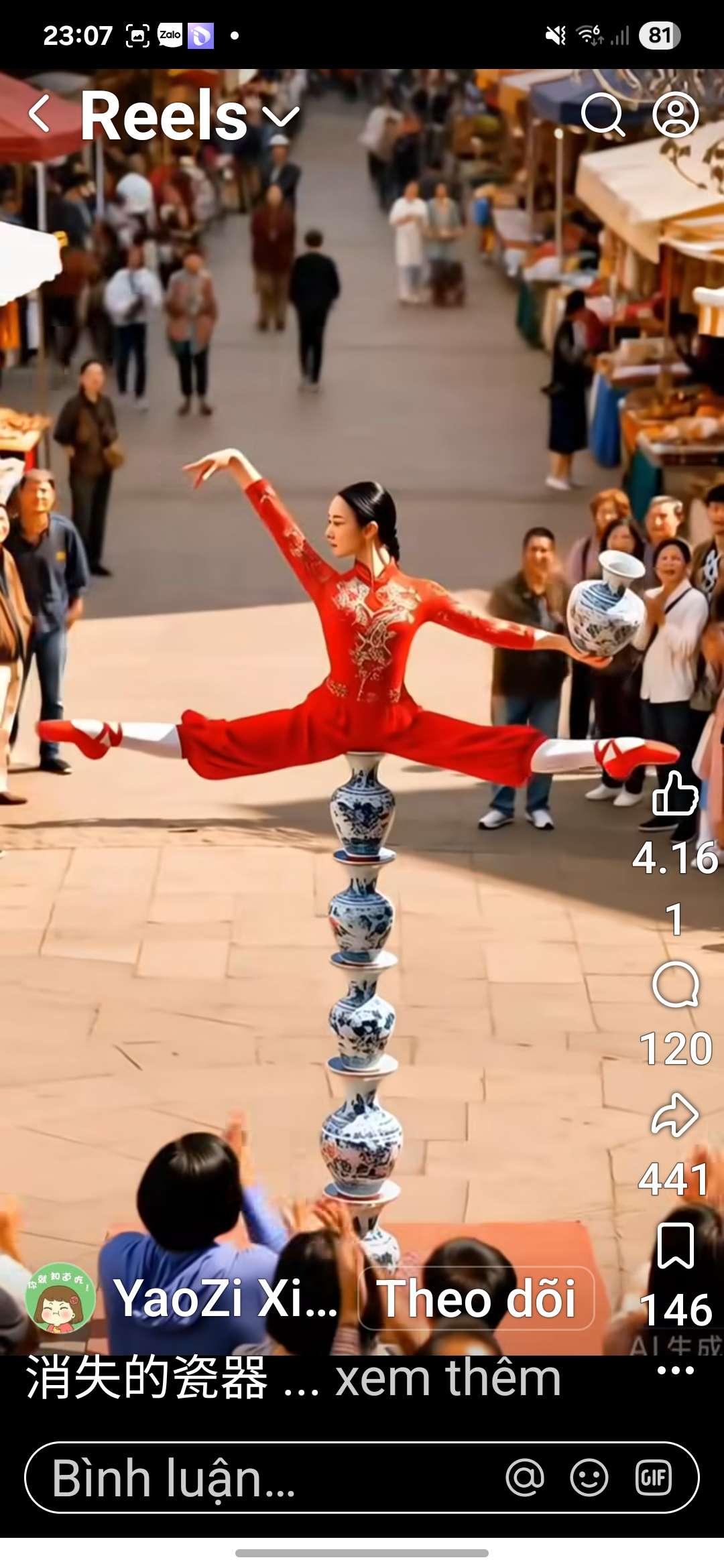The height and width of the screenshot is (1568, 724).
Task: Open the emoji picker in comment box
Action: (589, 1478)
